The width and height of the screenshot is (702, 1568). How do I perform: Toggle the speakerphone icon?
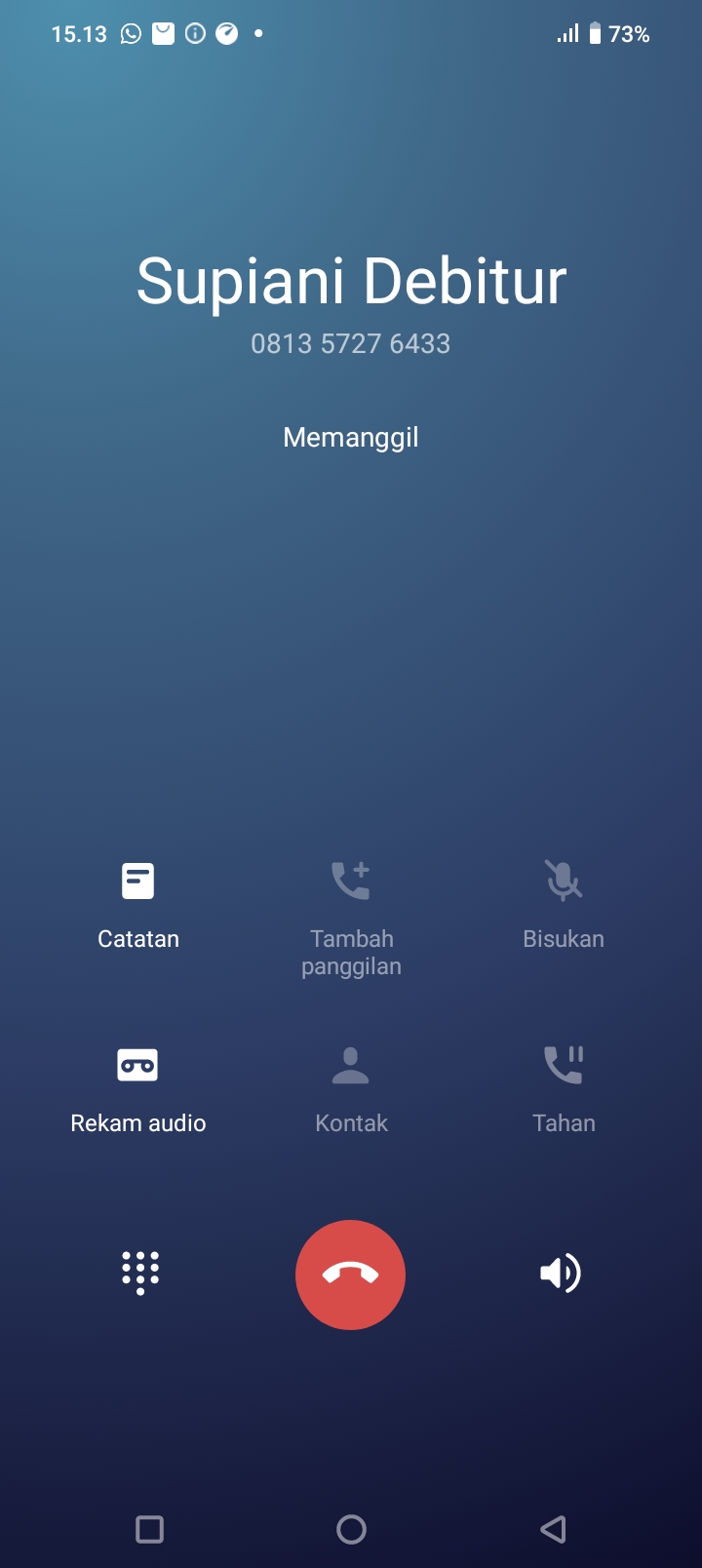561,1273
